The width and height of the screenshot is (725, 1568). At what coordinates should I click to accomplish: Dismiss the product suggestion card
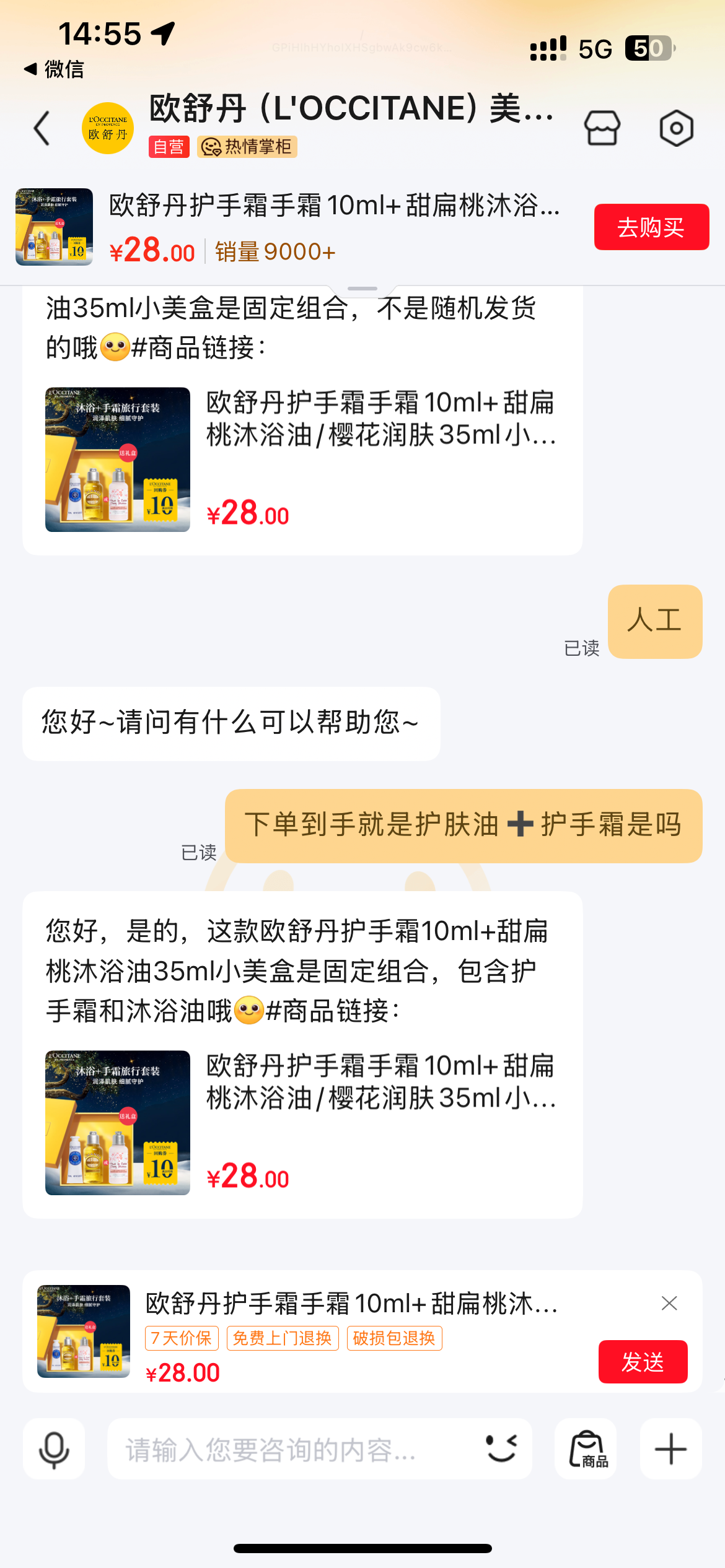pyautogui.click(x=669, y=1304)
